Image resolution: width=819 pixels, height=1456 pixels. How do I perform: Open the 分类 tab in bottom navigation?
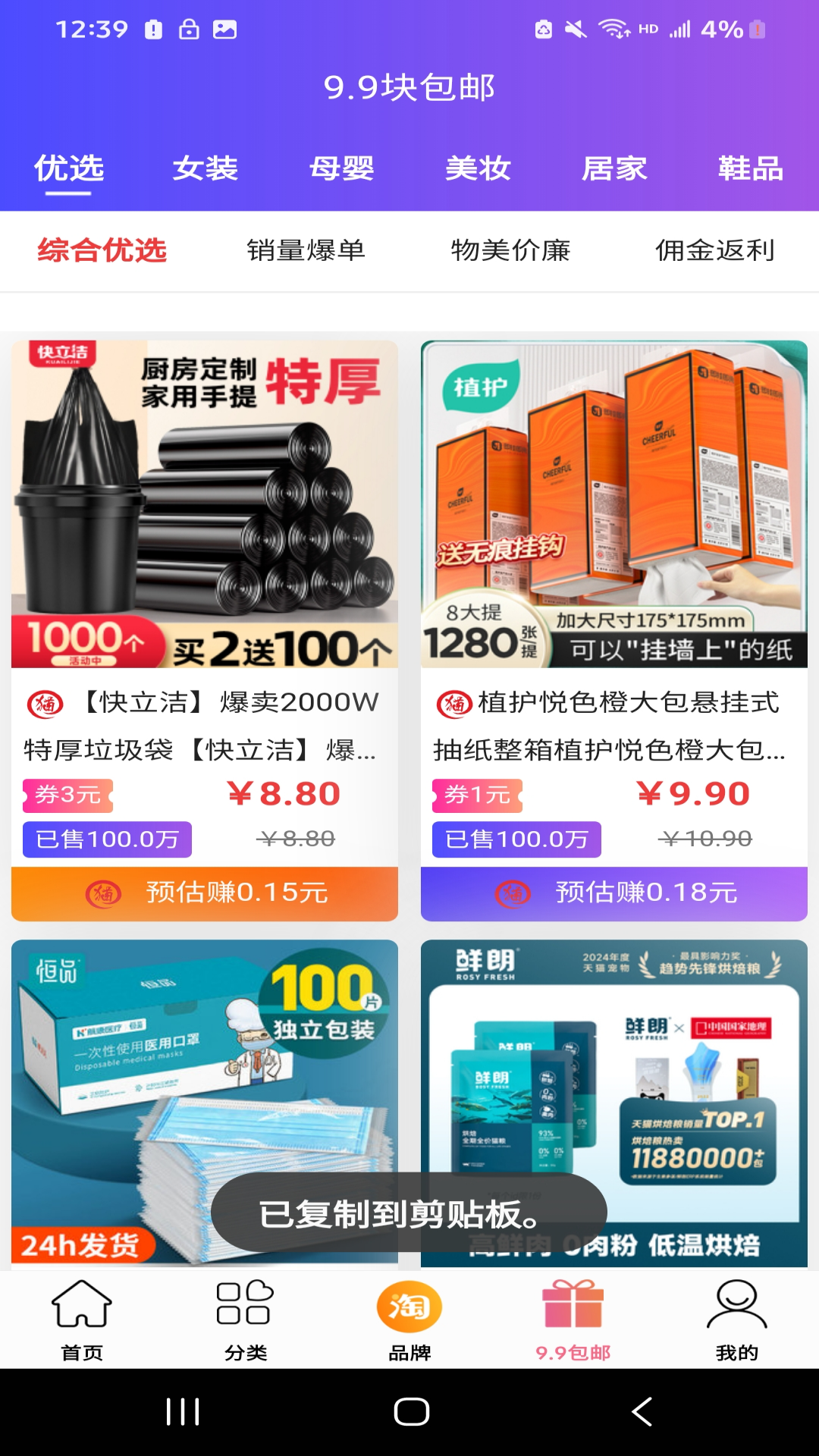click(x=246, y=1318)
